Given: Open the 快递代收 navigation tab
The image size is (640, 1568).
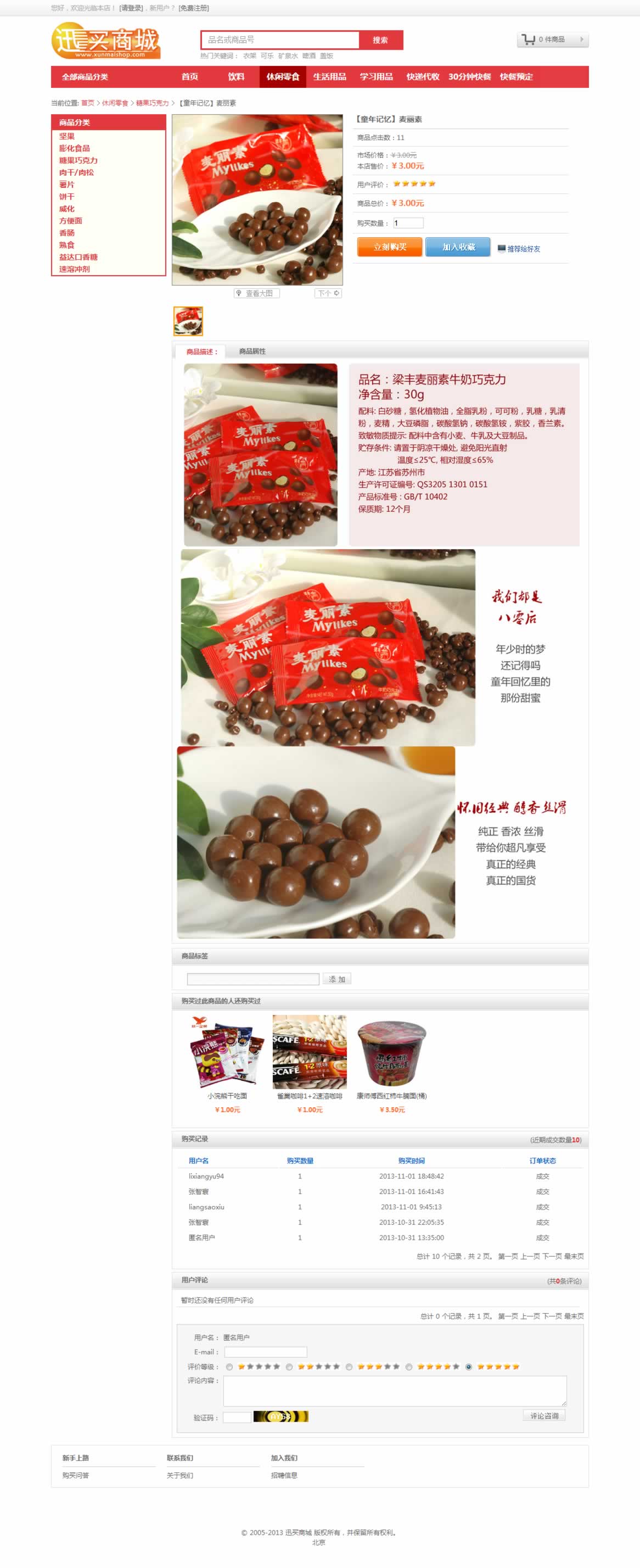Looking at the screenshot, I should (422, 77).
